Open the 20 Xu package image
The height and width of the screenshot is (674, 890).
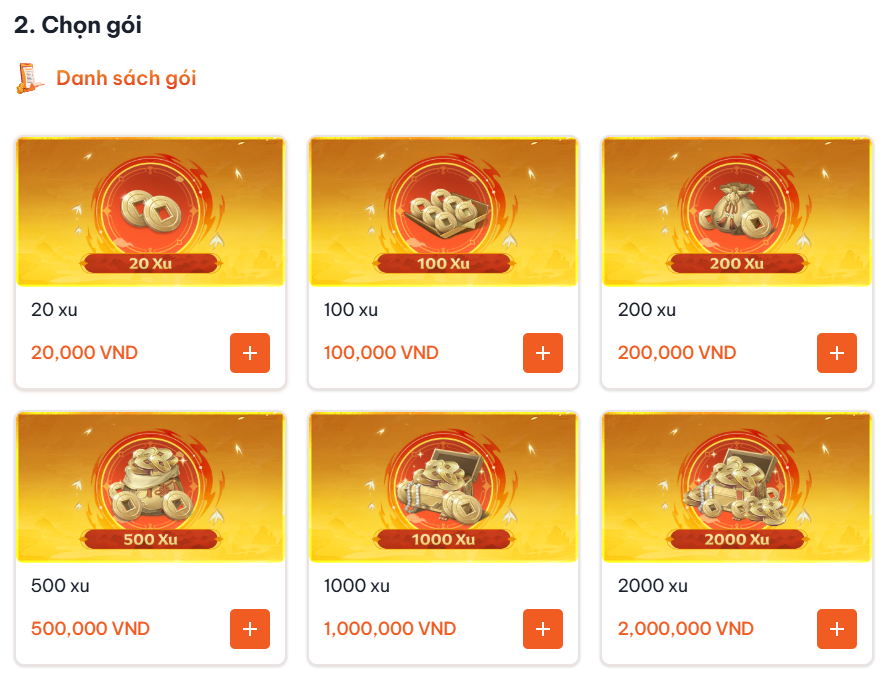(151, 212)
